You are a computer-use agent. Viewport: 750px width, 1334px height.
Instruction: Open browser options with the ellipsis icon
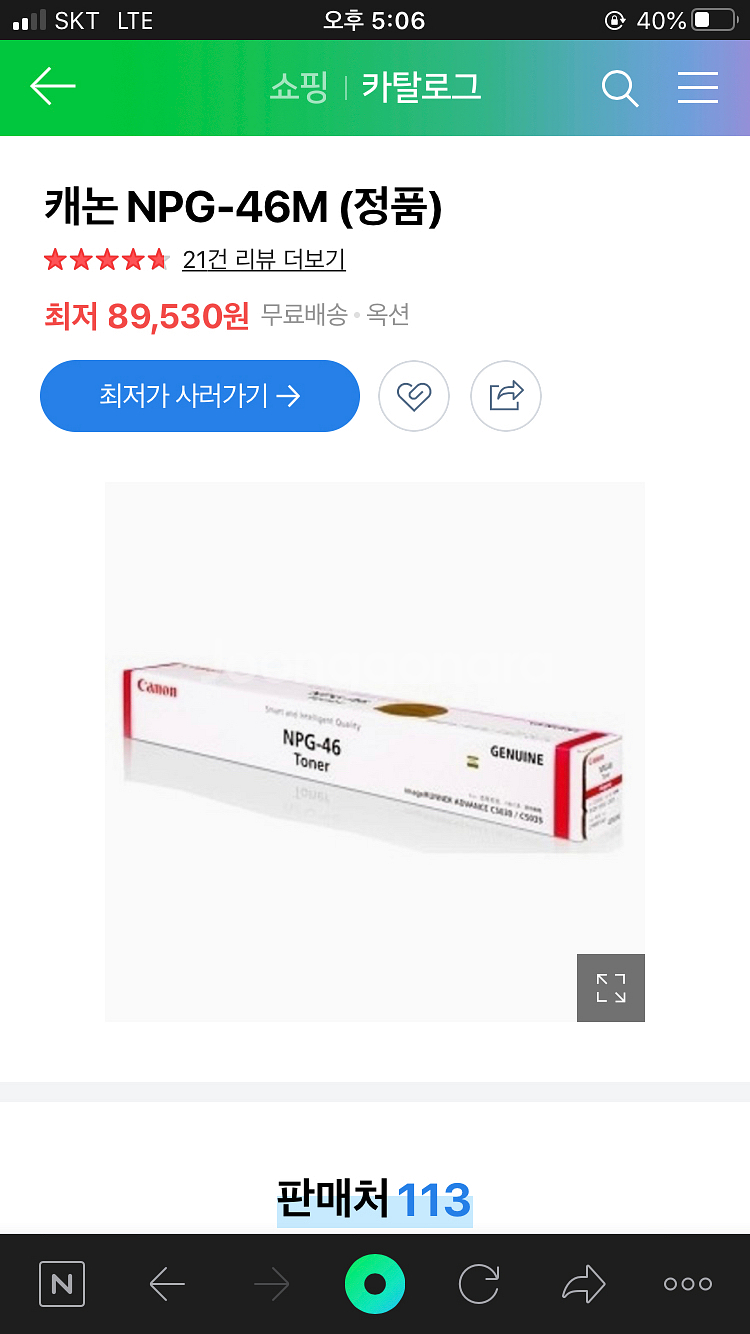tap(687, 1283)
